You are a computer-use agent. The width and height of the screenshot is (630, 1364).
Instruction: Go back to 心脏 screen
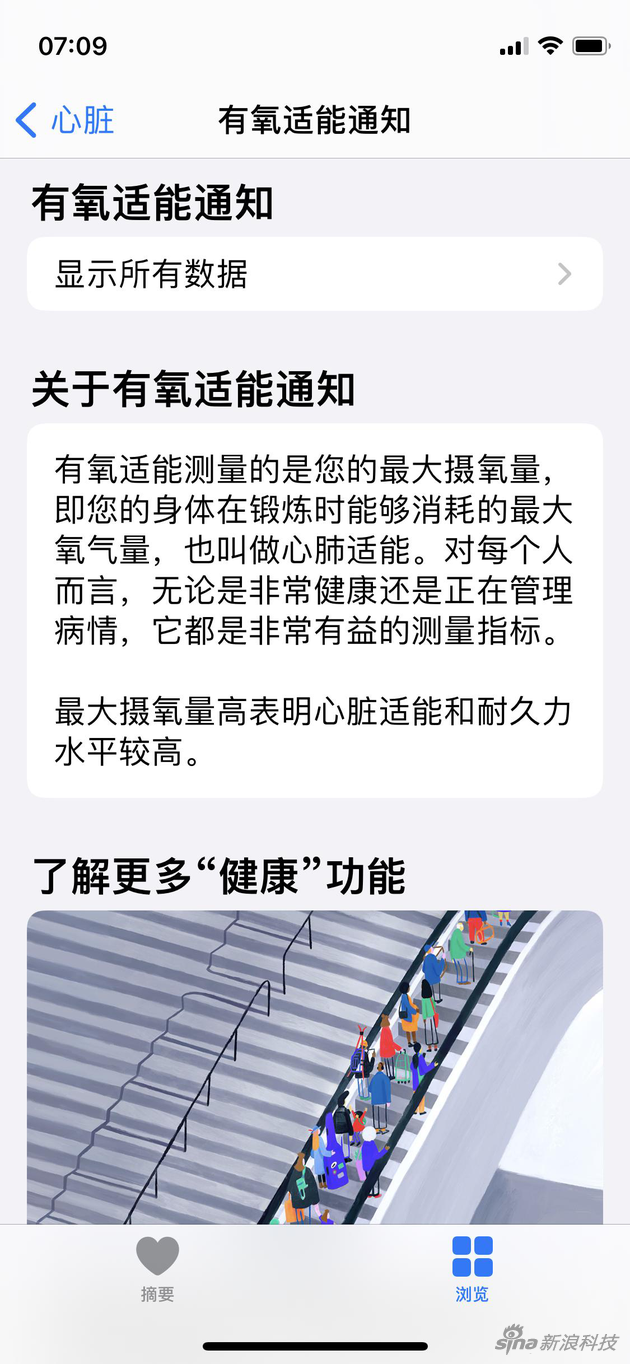pos(66,121)
